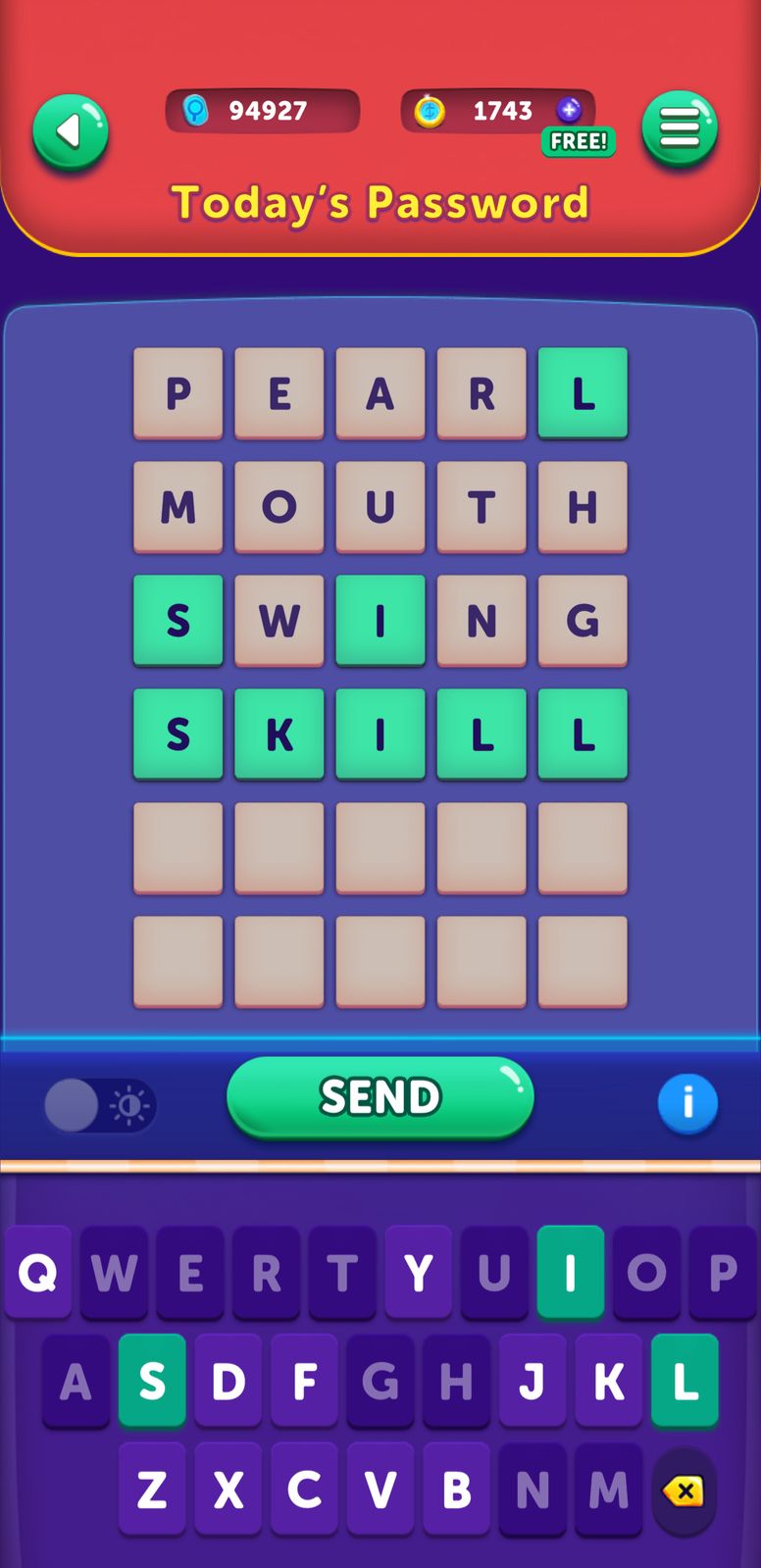Choose the K key

tap(608, 1381)
